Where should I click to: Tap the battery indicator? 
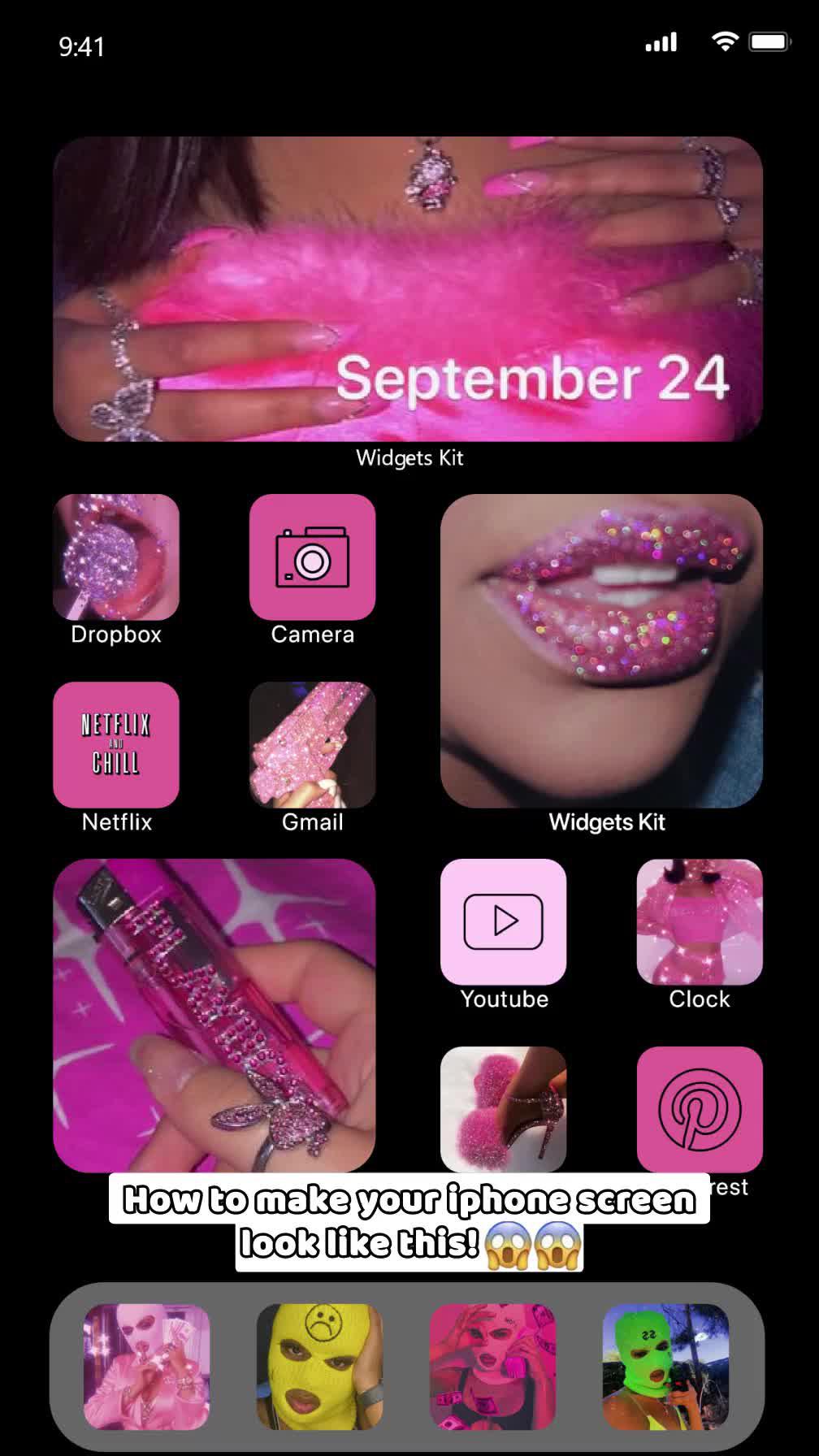click(x=767, y=41)
